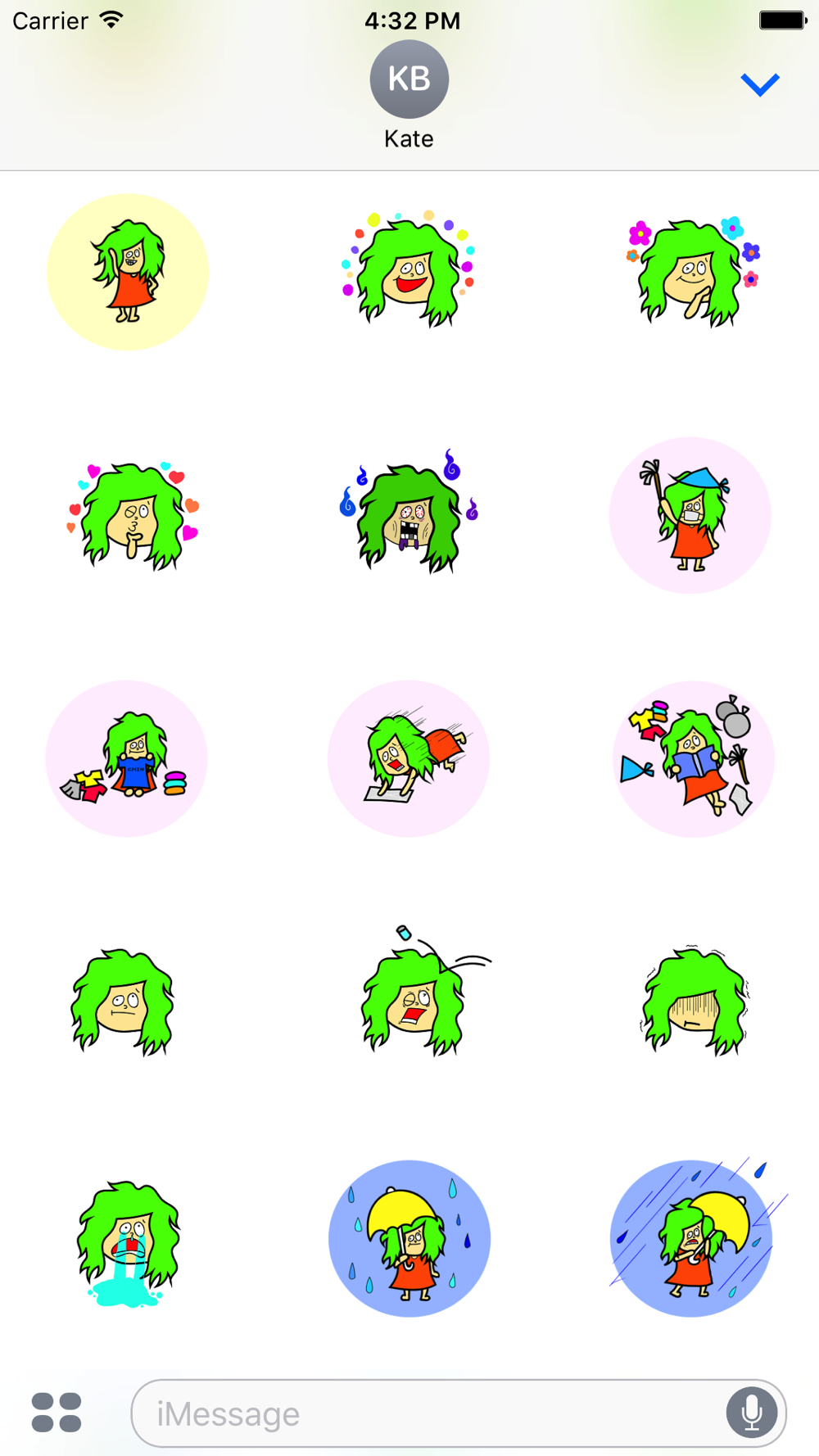The height and width of the screenshot is (1456, 819).
Task: Choose the plain blank-stare face sticker
Action: (x=123, y=1002)
